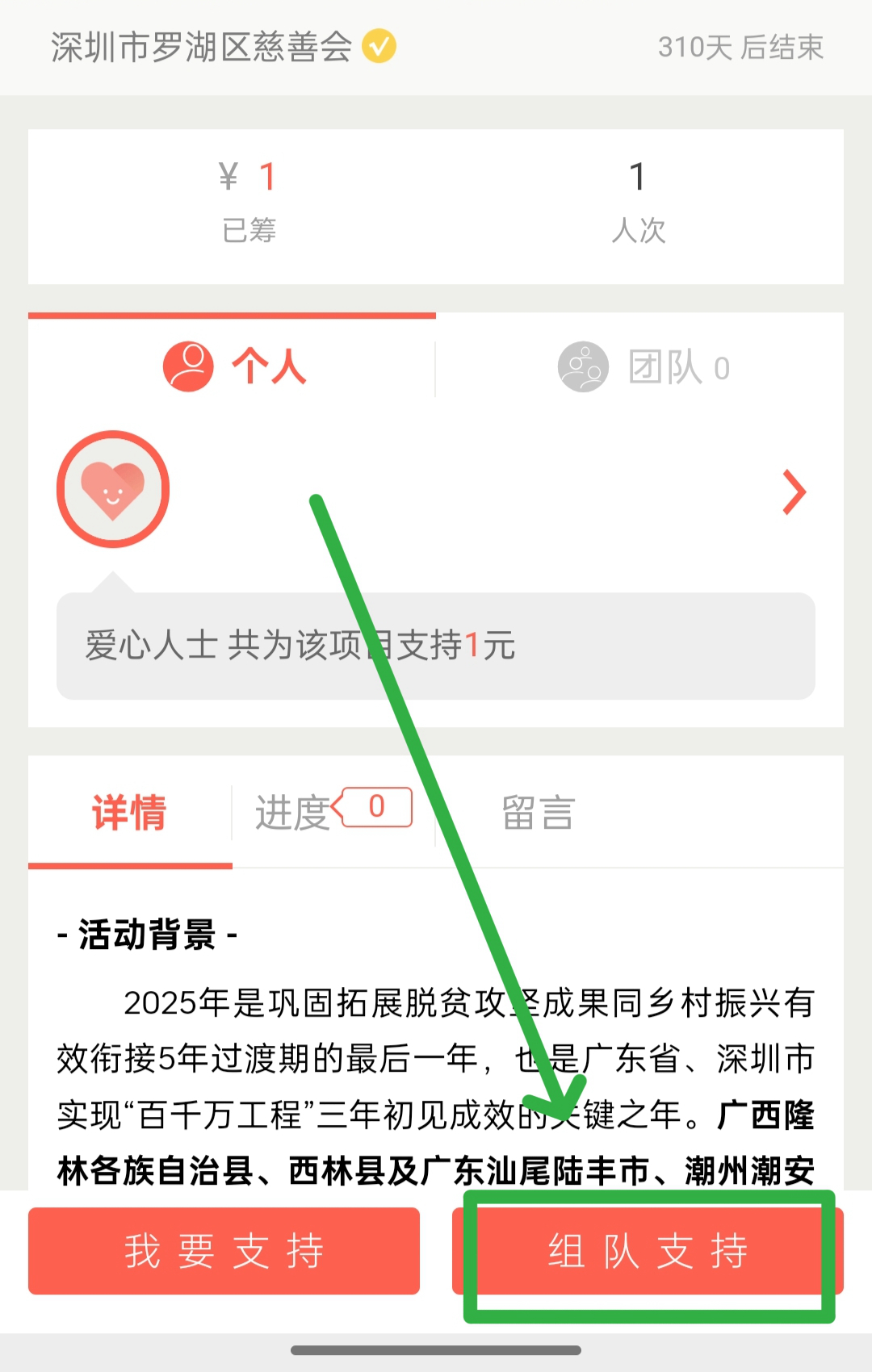Switch to the 团队 tab
This screenshot has width=872, height=1372.
click(643, 367)
